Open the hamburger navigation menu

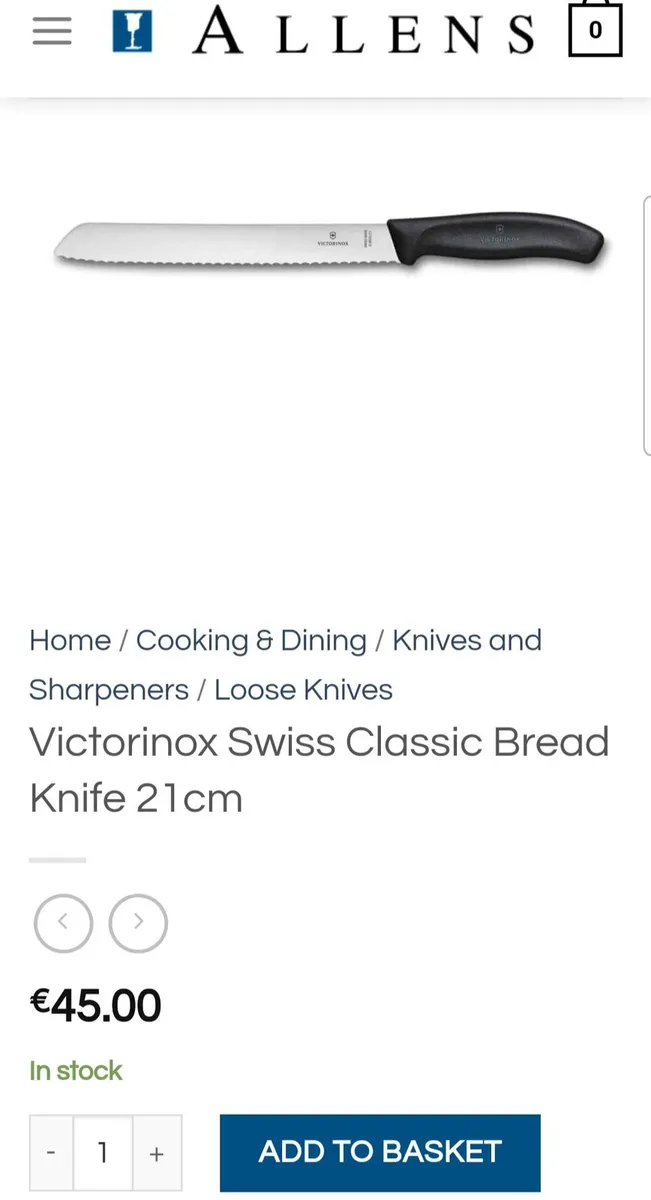point(52,32)
